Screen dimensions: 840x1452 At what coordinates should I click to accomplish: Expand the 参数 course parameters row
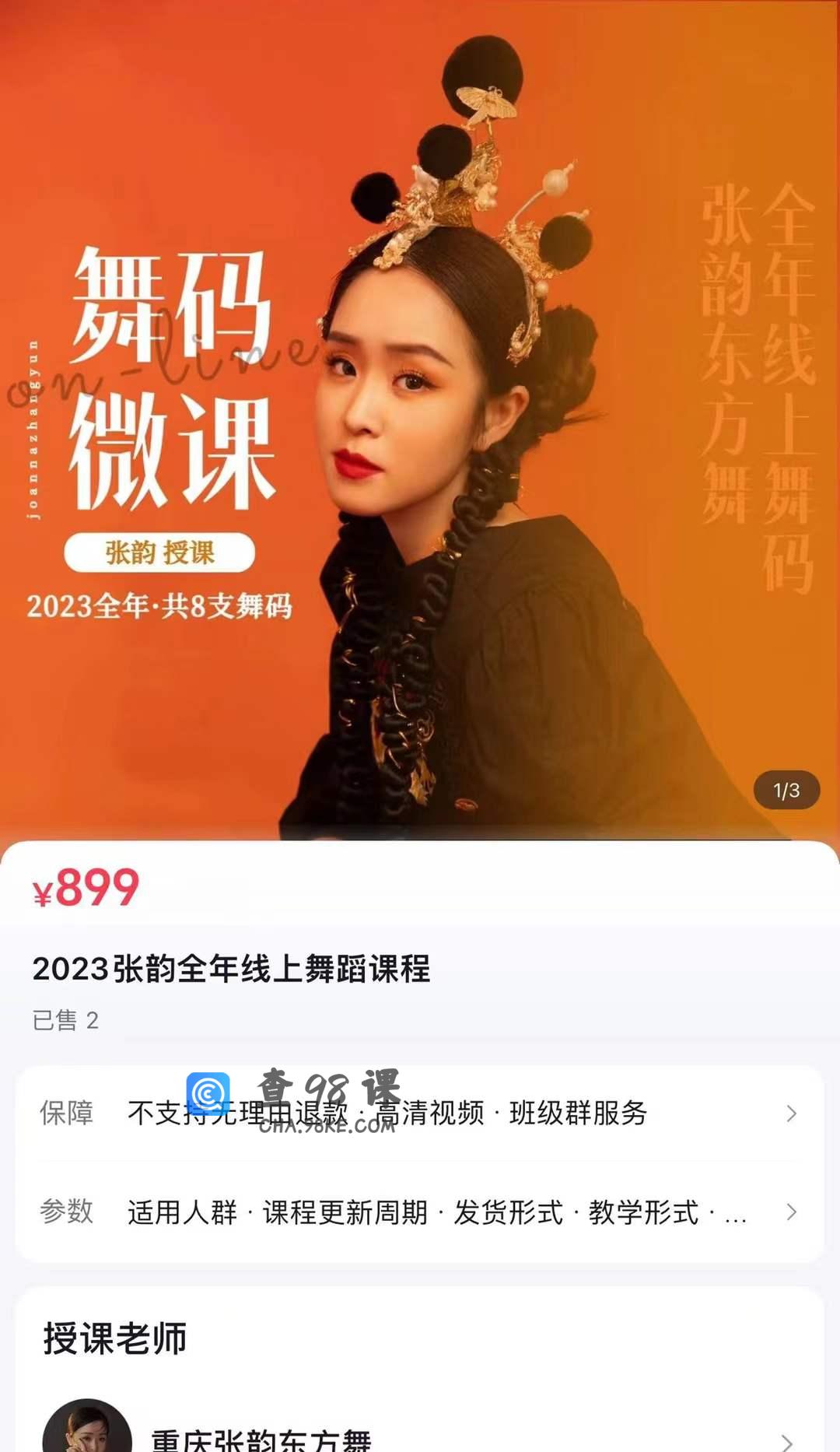point(420,1212)
